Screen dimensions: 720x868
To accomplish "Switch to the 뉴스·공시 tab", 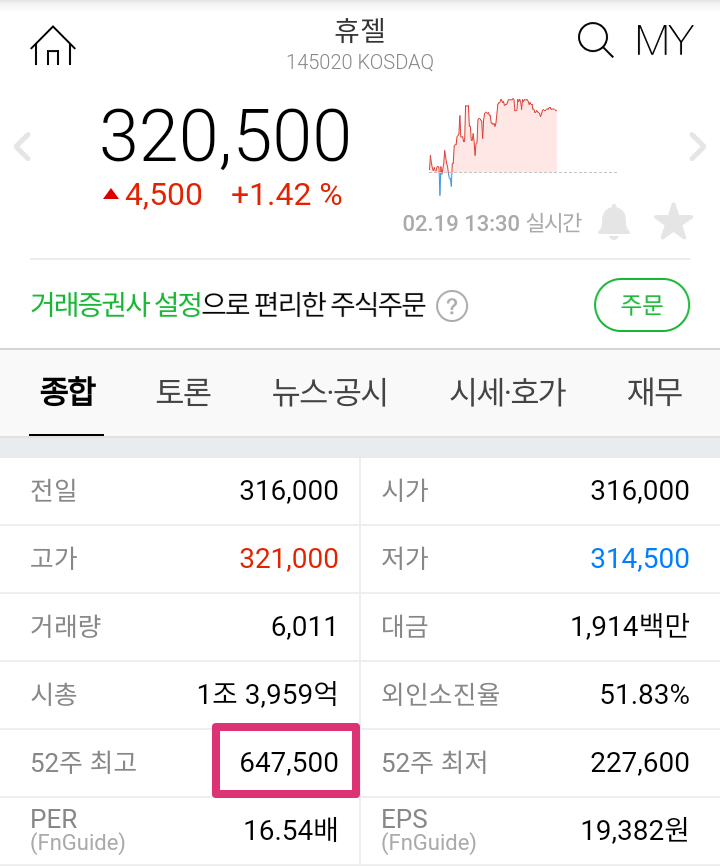I will click(x=329, y=392).
